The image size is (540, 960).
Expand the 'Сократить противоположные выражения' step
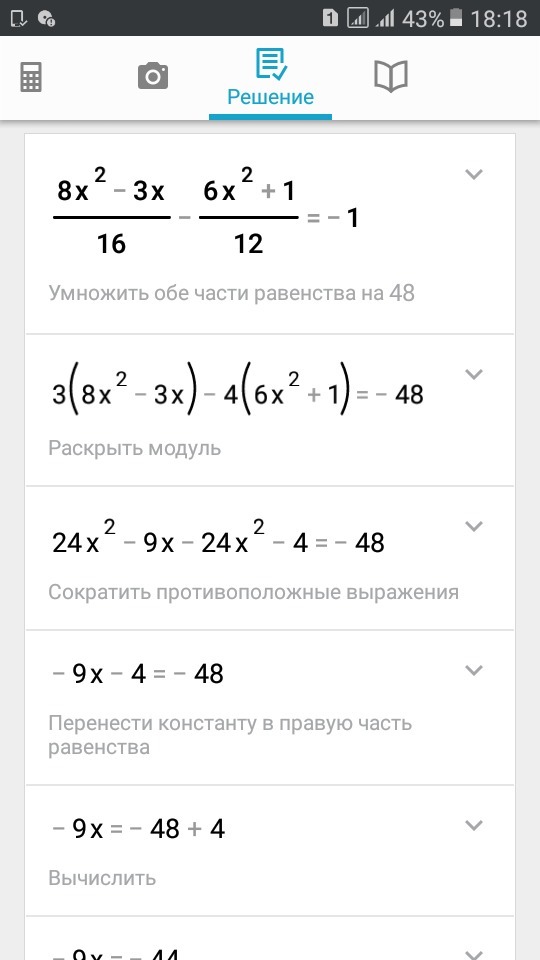pyautogui.click(x=474, y=527)
